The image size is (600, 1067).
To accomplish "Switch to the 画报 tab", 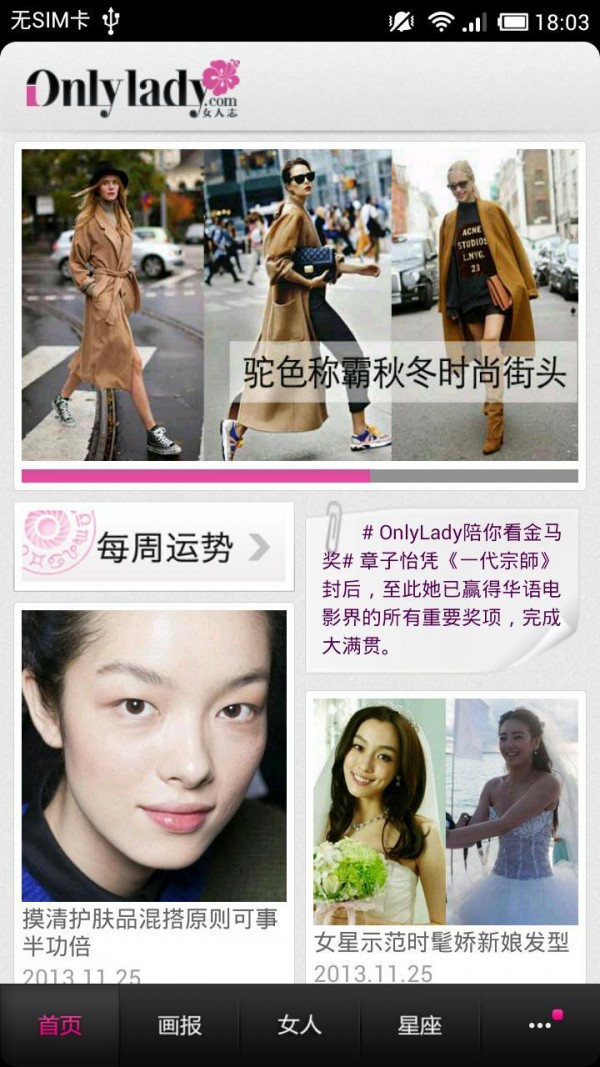I will click(x=180, y=1026).
